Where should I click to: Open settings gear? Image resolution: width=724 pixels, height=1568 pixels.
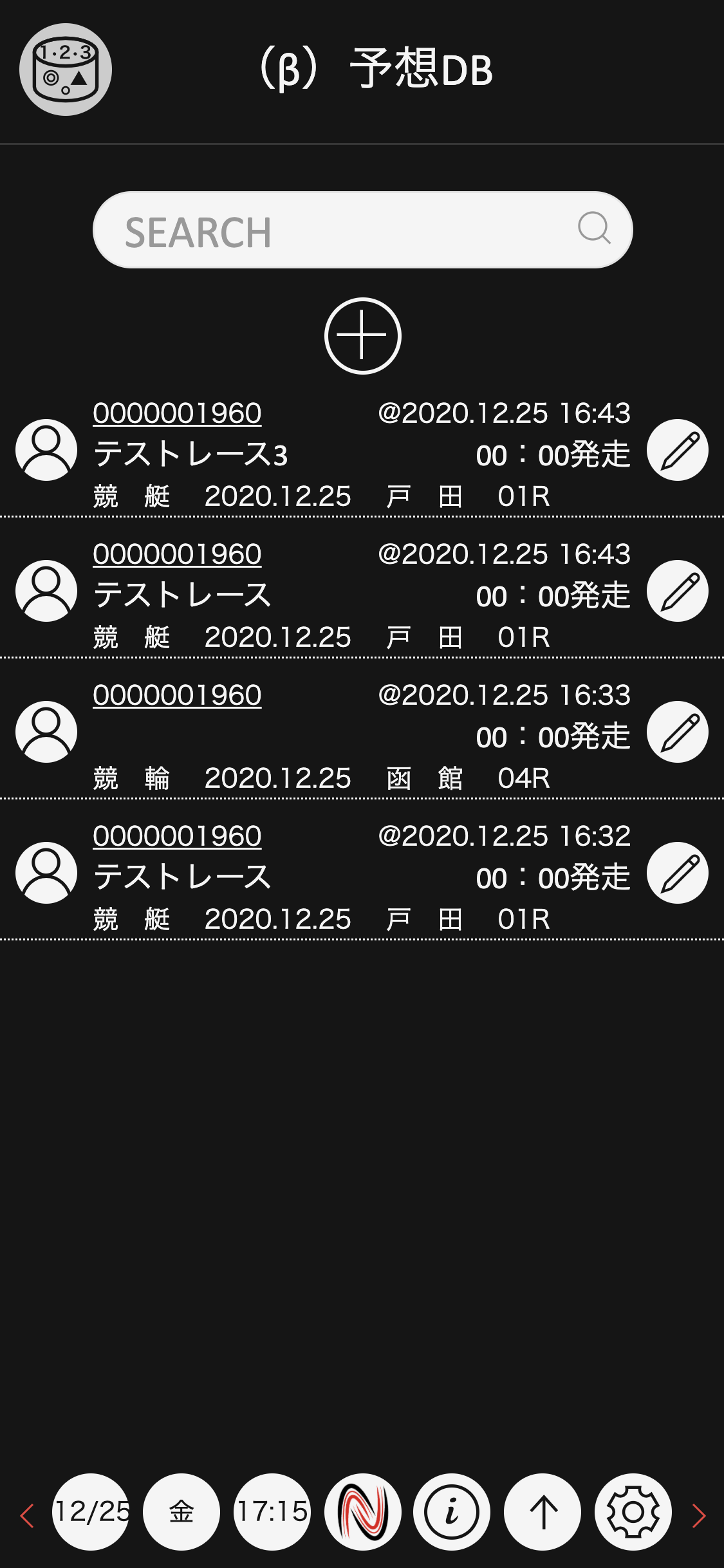coord(633,1511)
